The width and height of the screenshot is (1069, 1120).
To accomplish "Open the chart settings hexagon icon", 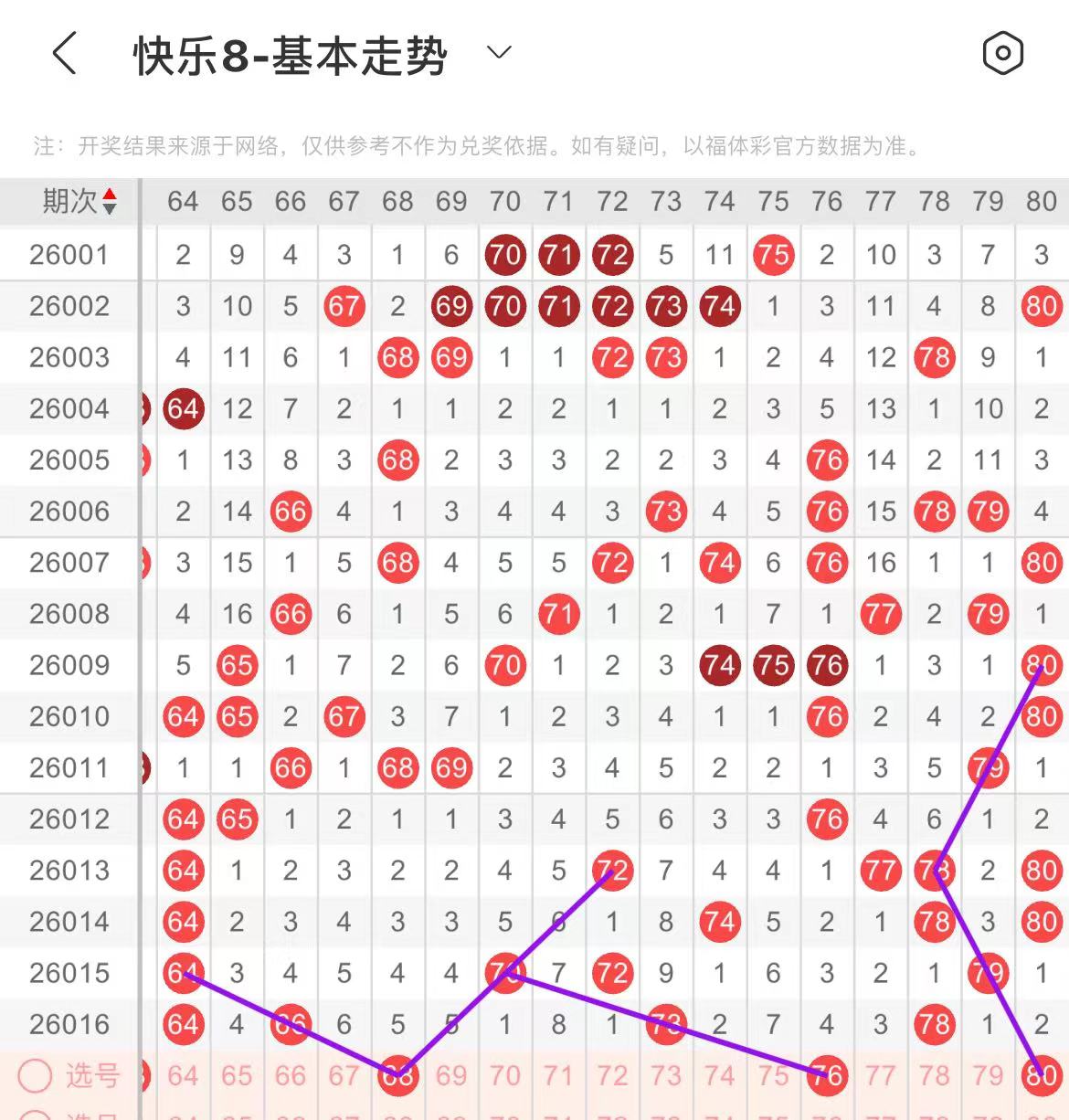I will [1002, 53].
